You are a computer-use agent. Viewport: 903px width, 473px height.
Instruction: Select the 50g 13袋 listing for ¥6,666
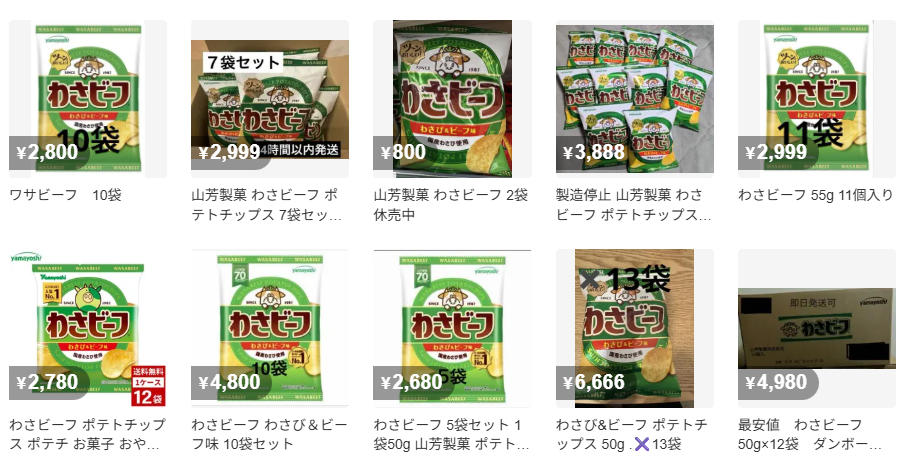pyautogui.click(x=635, y=328)
